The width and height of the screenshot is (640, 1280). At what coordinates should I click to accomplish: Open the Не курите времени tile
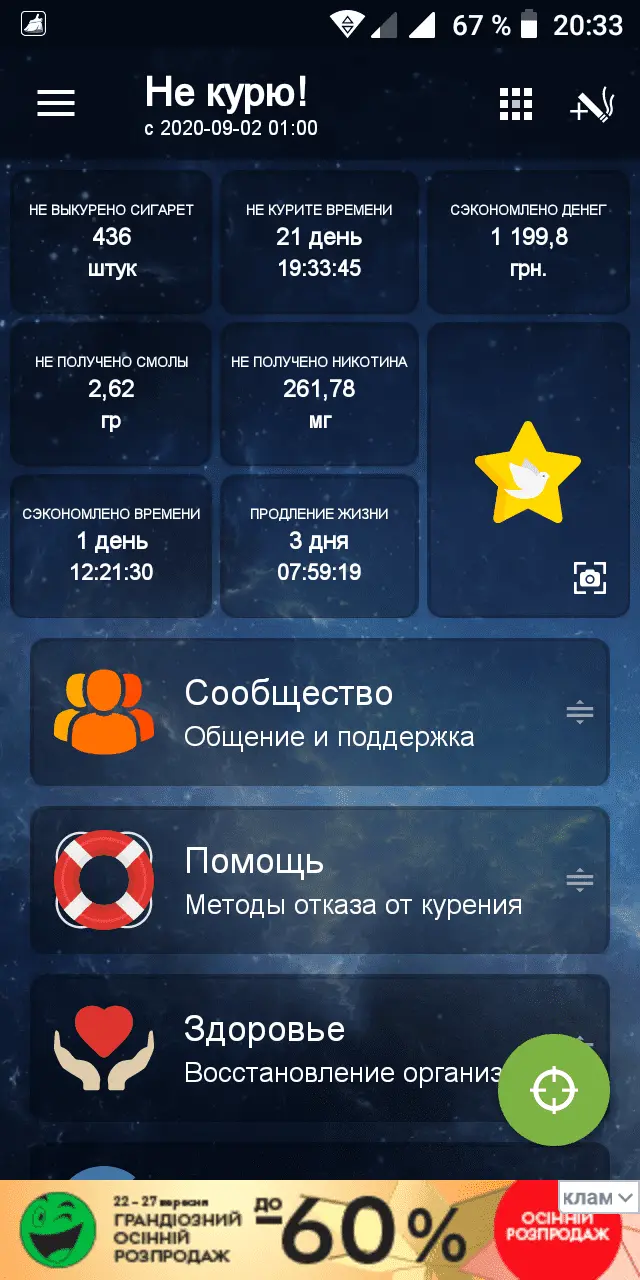(319, 240)
